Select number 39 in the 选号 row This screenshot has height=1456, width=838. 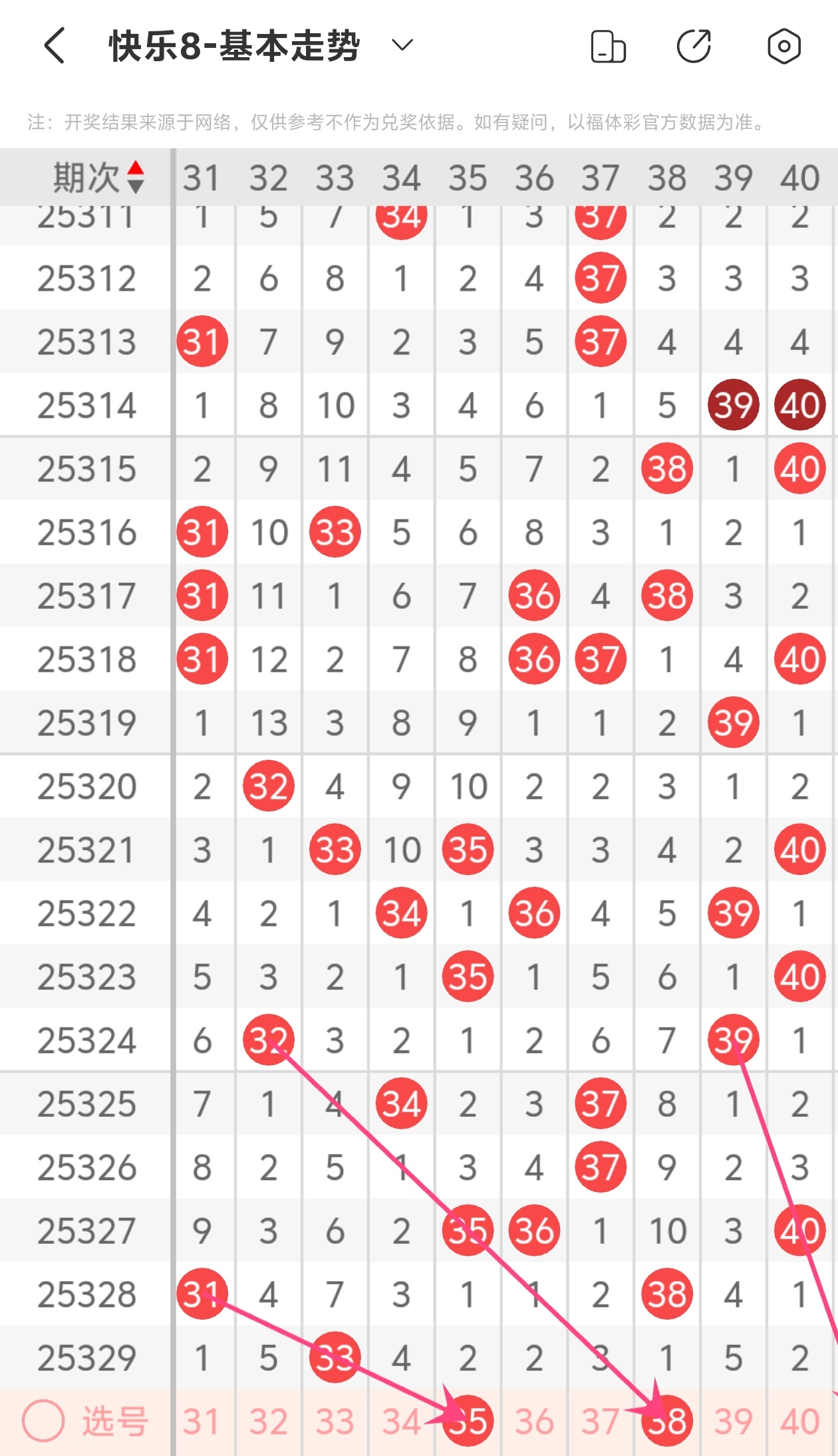(734, 1421)
